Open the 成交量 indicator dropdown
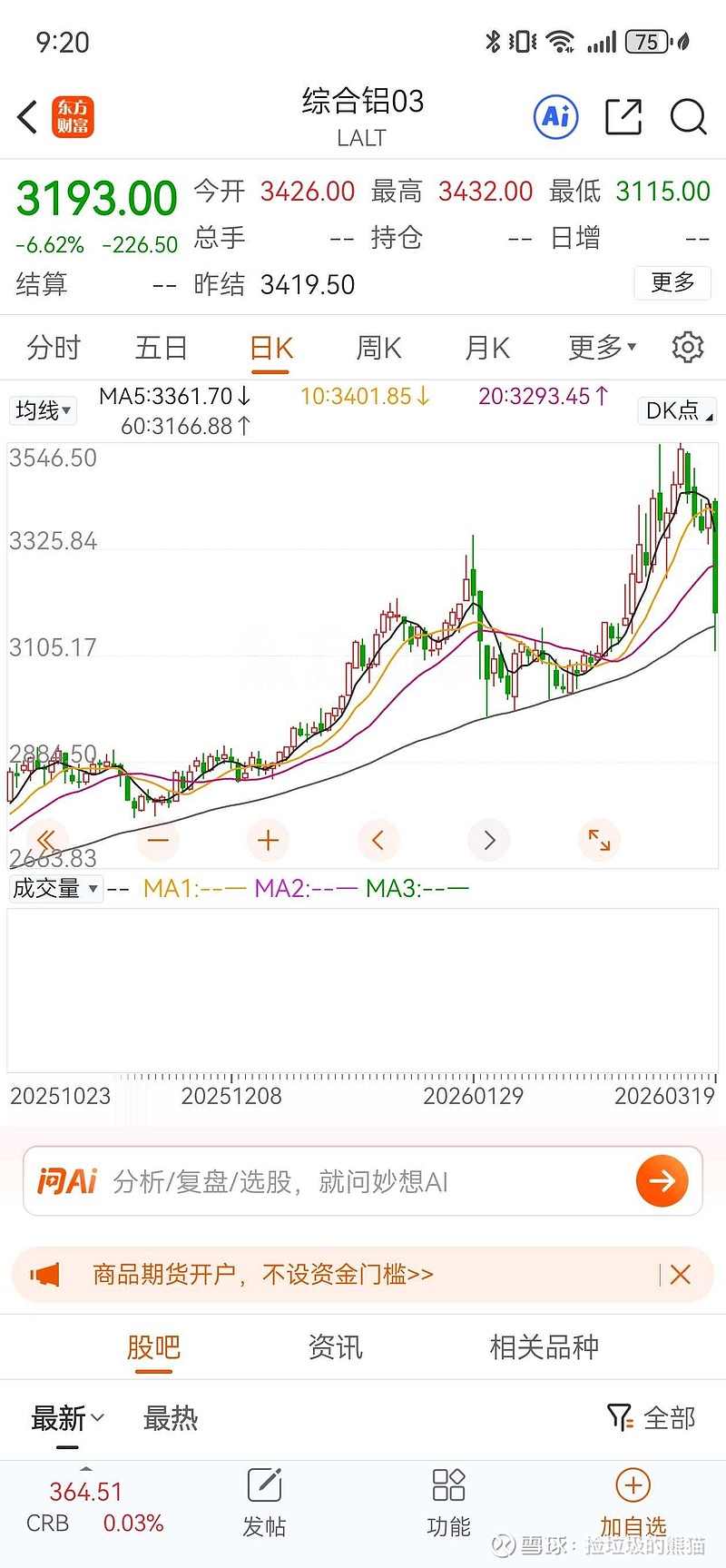 pos(55,888)
